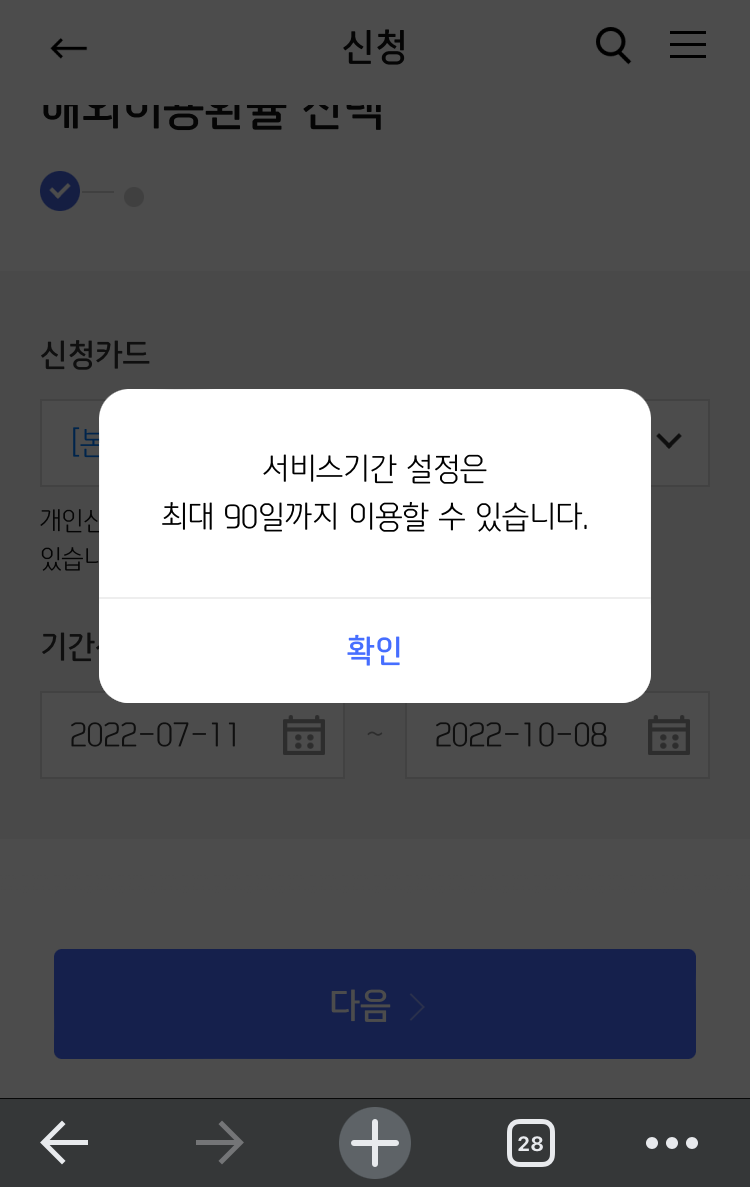
Task: Tap the chevron on the card selector
Action: click(x=669, y=442)
